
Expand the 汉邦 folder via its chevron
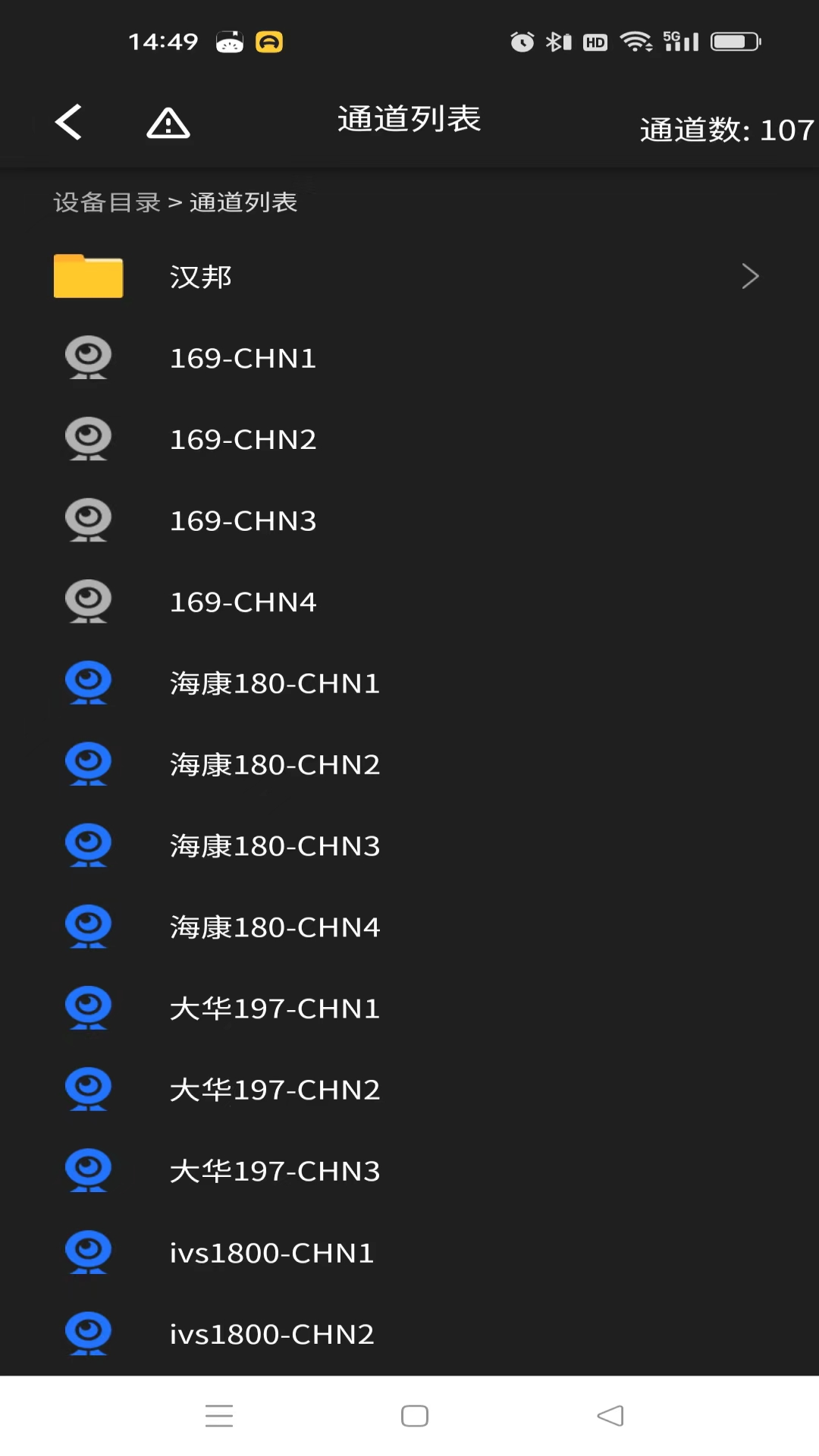pyautogui.click(x=750, y=276)
